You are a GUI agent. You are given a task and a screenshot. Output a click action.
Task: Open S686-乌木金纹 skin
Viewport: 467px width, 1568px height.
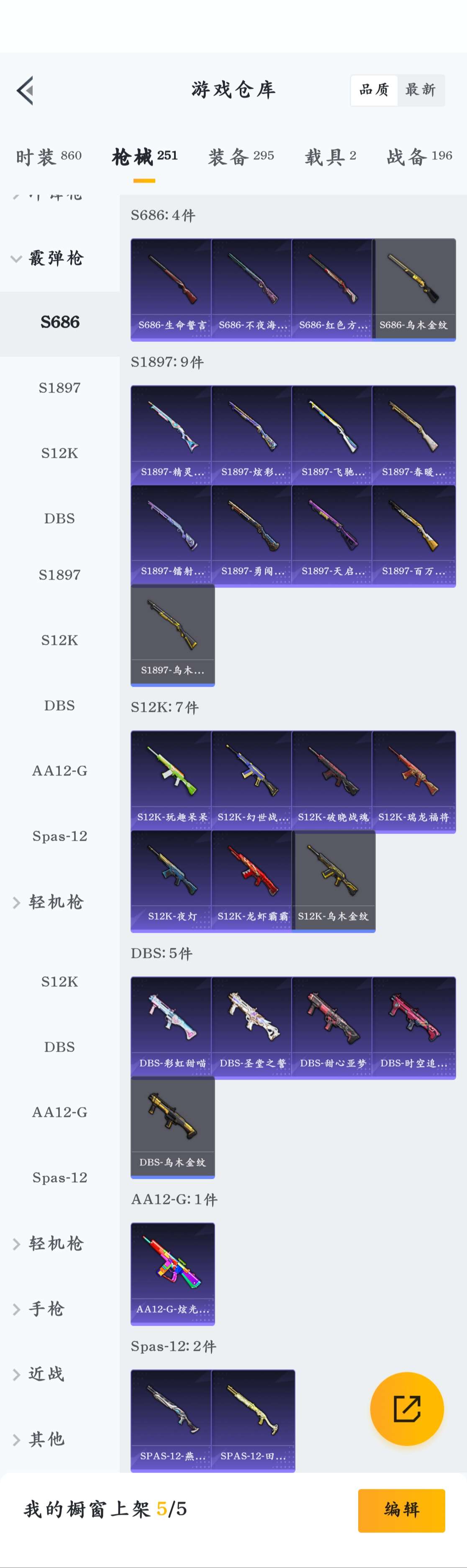pos(414,290)
